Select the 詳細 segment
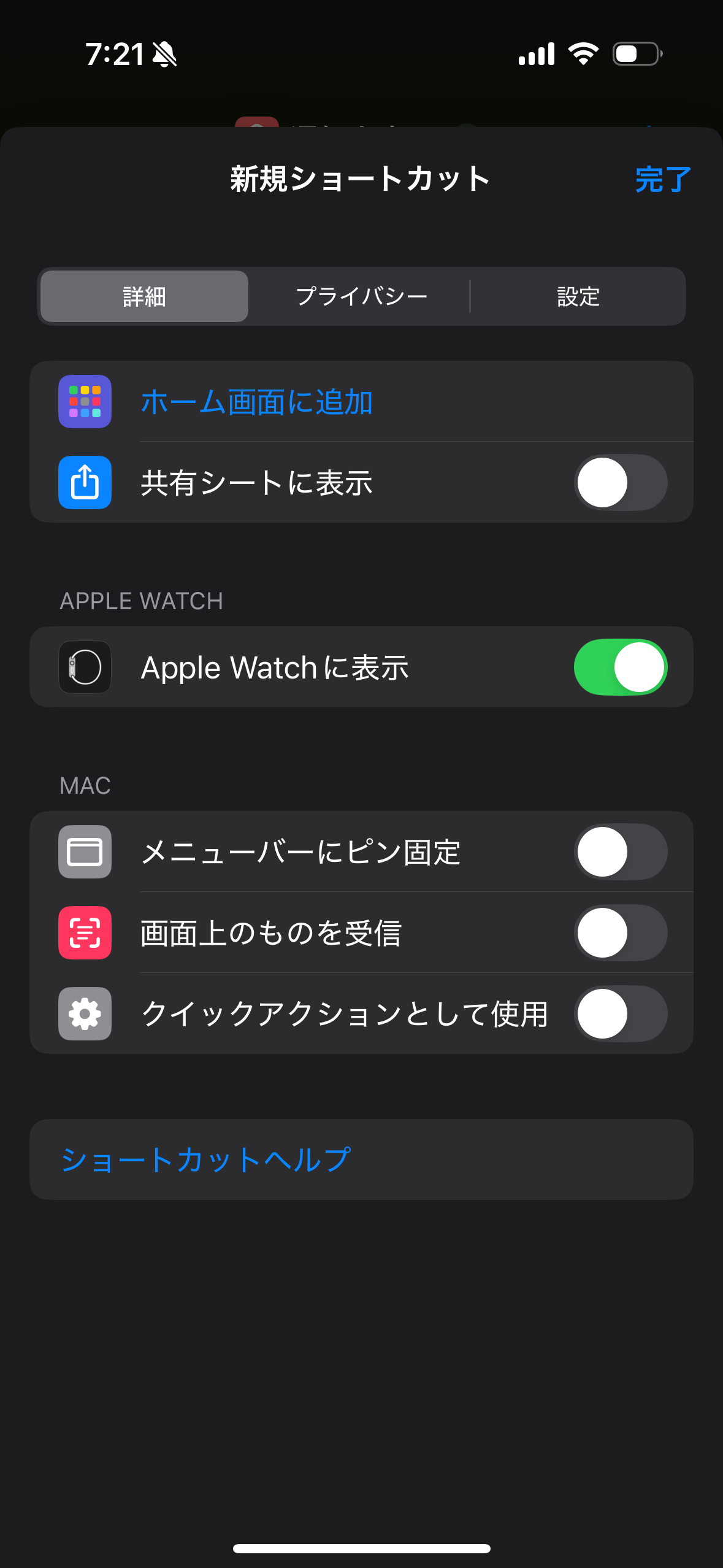 pyautogui.click(x=144, y=296)
